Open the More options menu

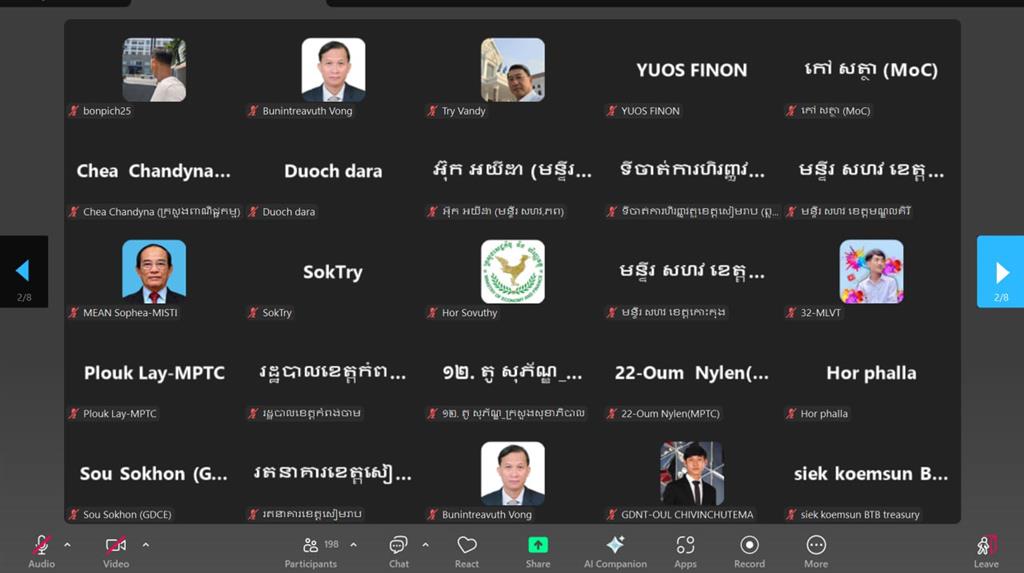pos(816,549)
